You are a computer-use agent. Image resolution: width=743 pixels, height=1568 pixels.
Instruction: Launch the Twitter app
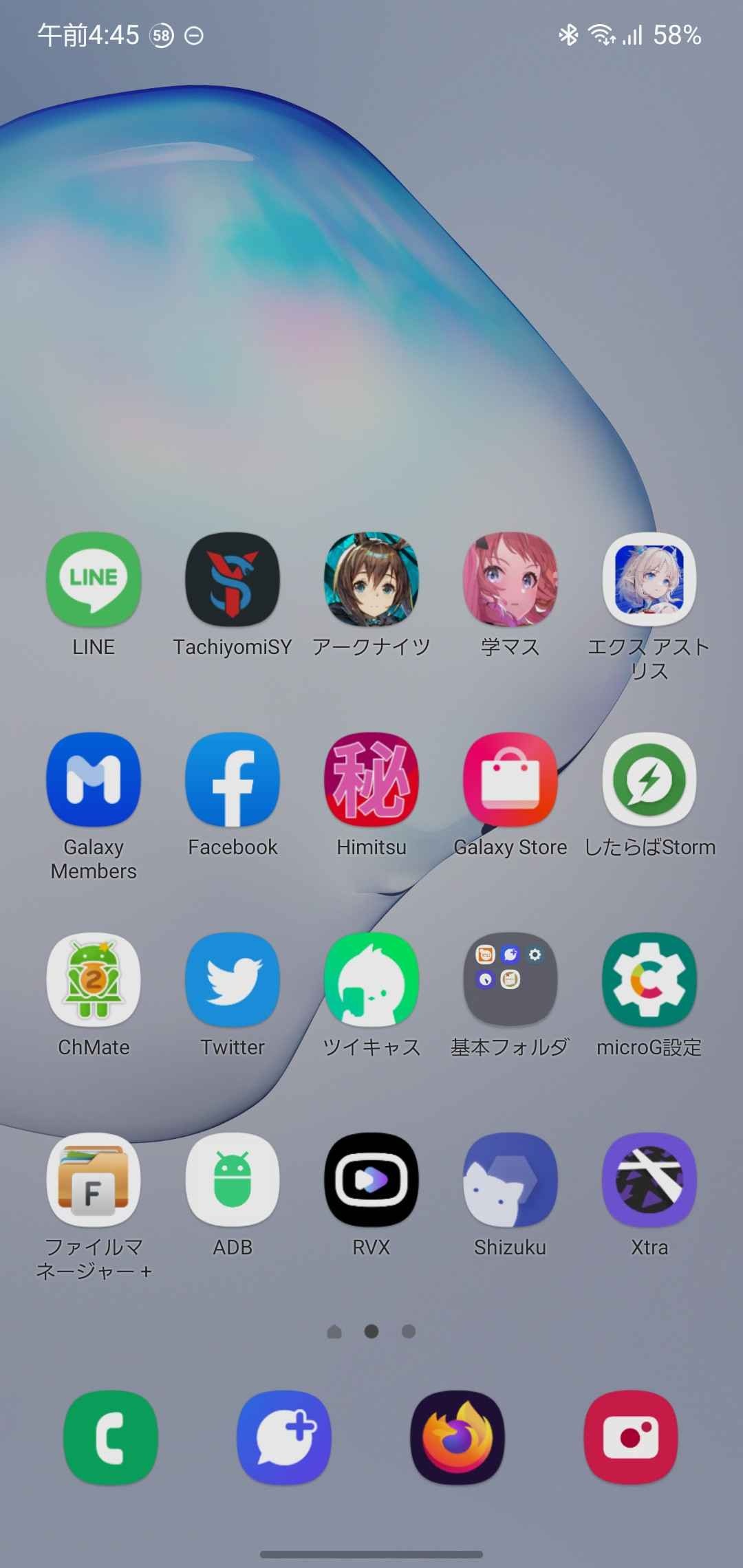(x=233, y=979)
